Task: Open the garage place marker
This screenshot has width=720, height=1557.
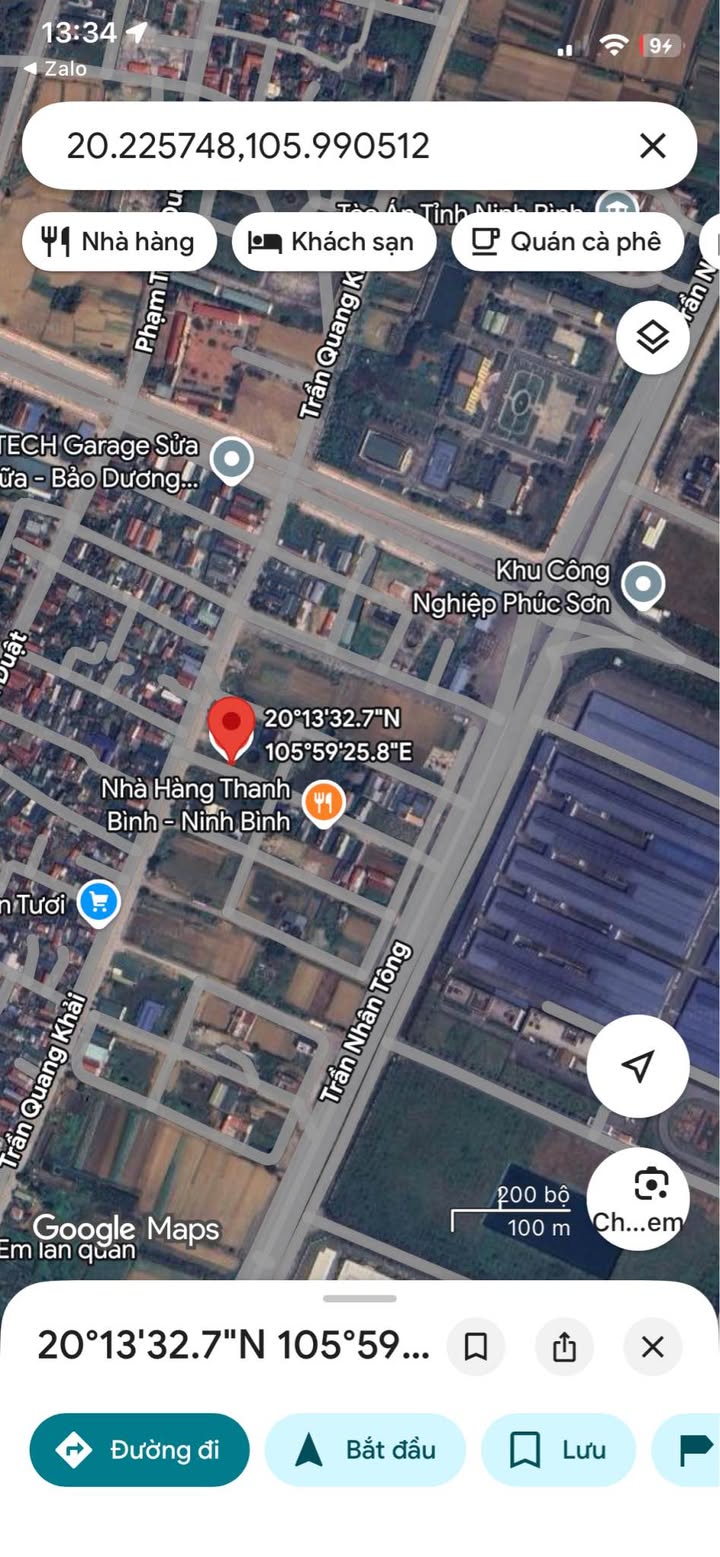Action: click(232, 462)
